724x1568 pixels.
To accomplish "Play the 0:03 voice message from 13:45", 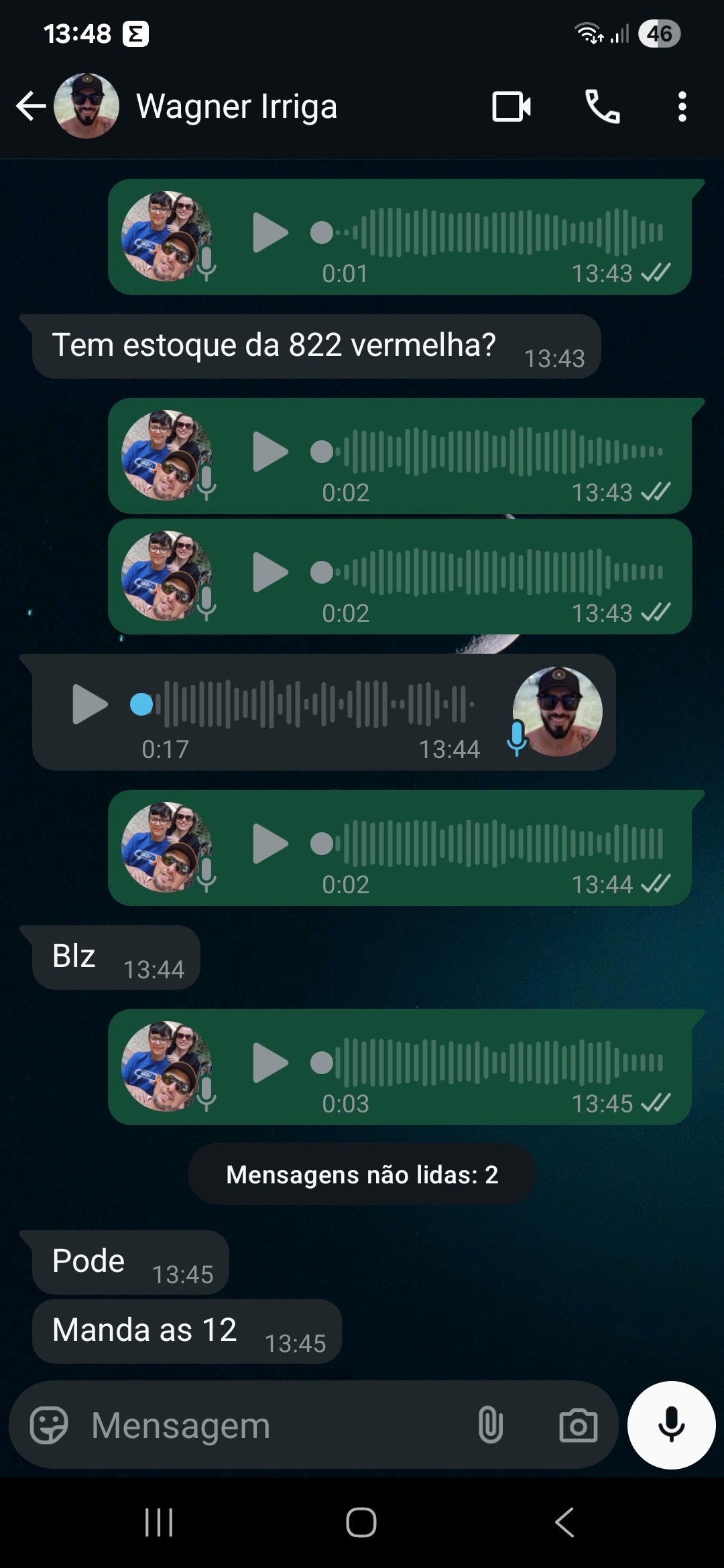I will (269, 1063).
